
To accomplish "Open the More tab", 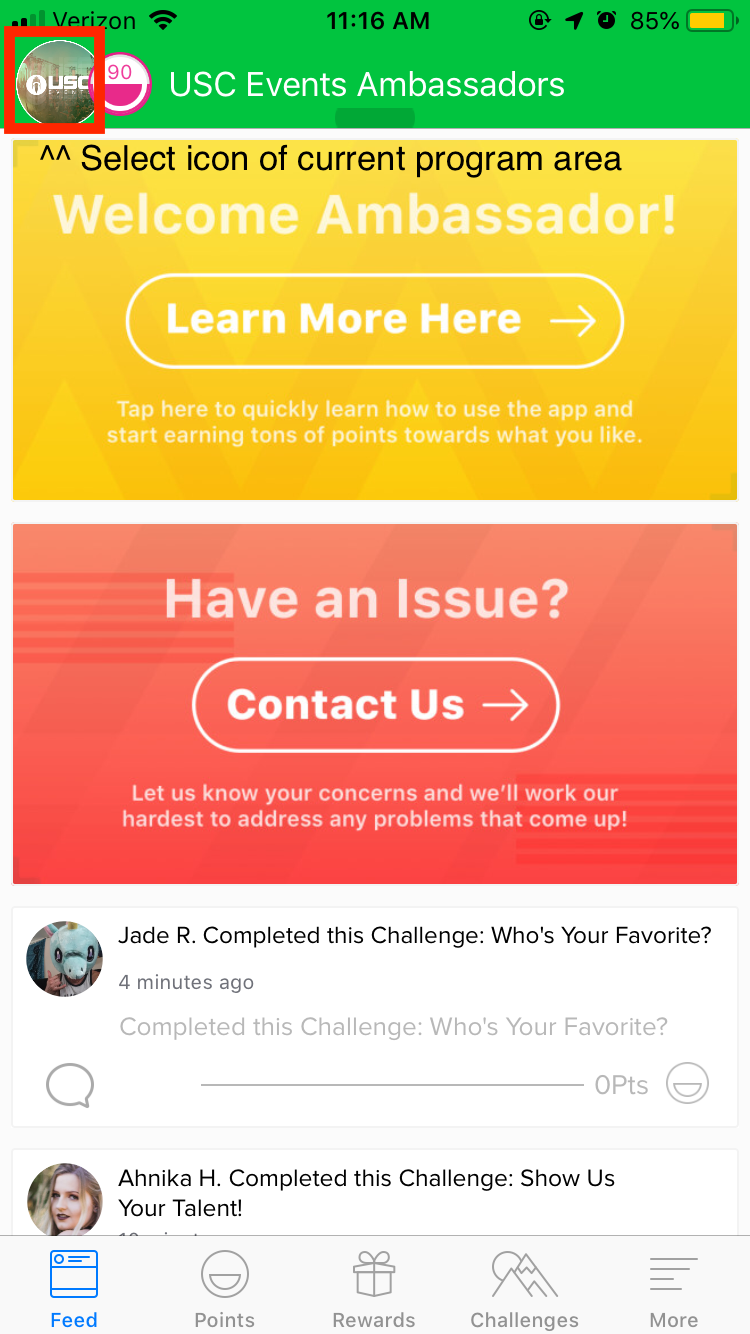I will [x=674, y=1288].
